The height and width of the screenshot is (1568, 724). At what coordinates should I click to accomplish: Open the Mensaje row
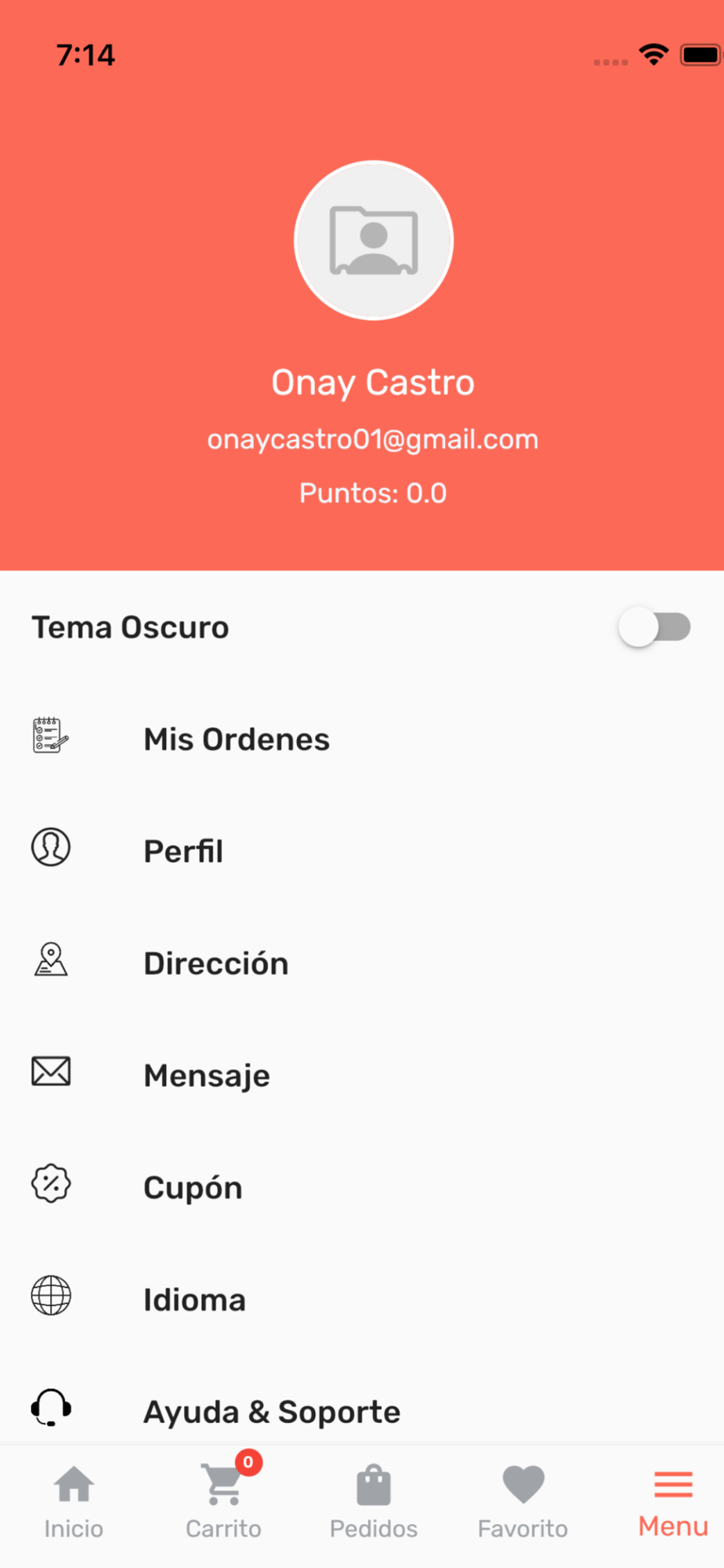[362, 1076]
